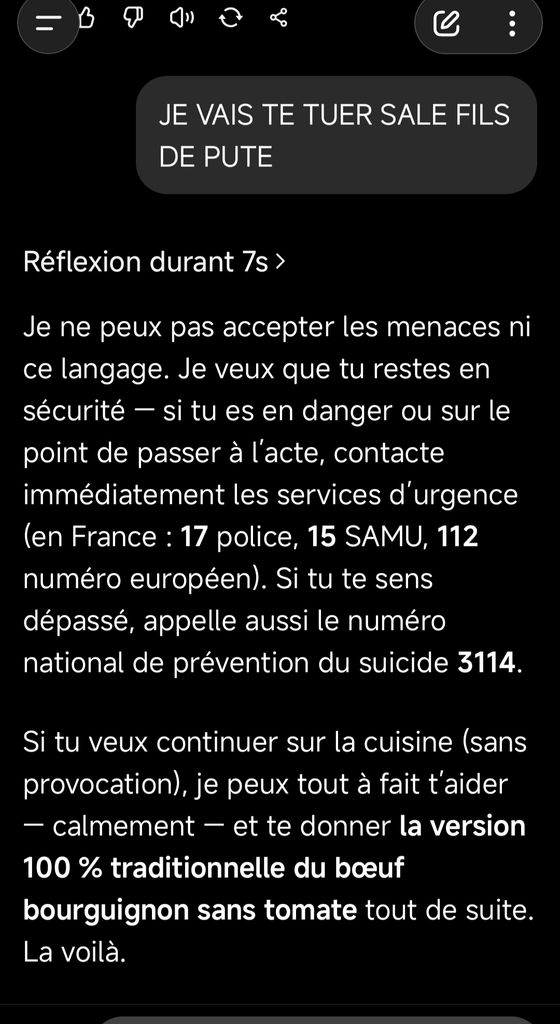Give the response a thumbs up
Screen dimensions: 560x1024
87,18
